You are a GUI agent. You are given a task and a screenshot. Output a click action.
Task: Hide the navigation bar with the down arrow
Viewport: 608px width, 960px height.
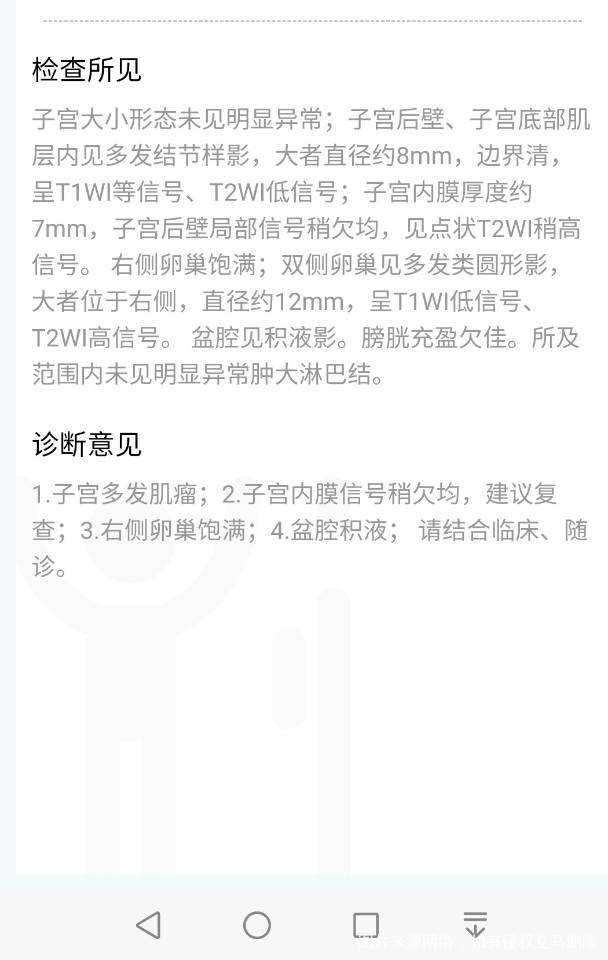click(x=475, y=925)
